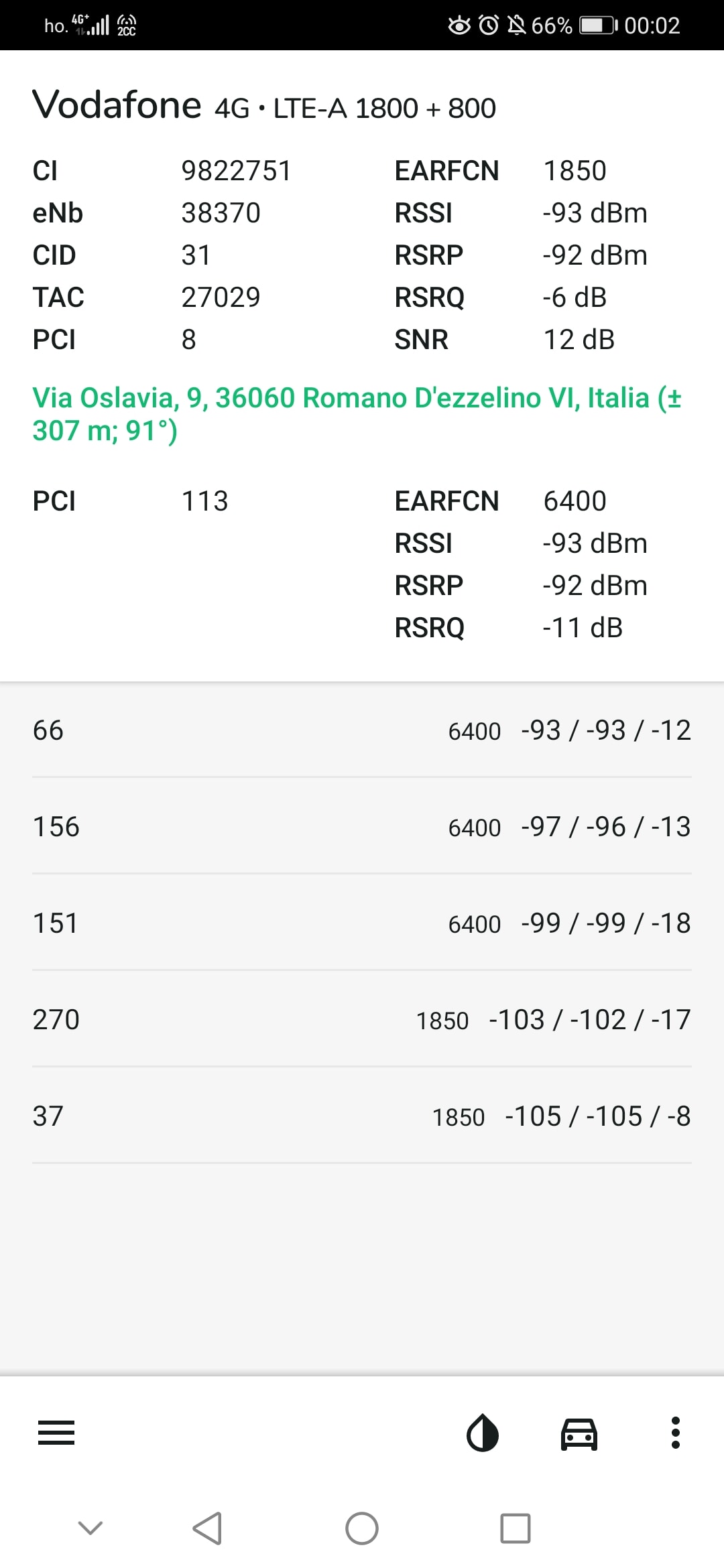This screenshot has height=1568, width=724.
Task: Go to the home screen
Action: point(362,1528)
